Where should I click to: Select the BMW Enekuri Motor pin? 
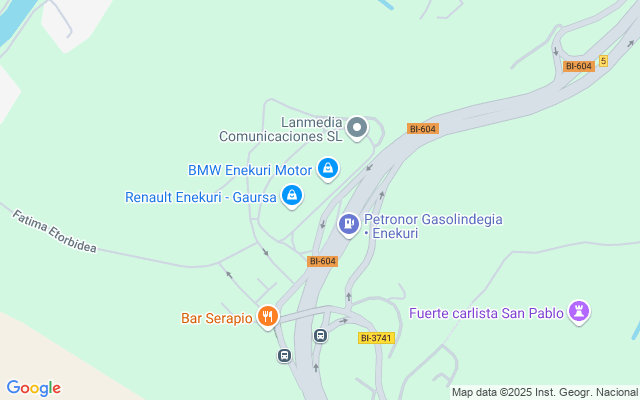(x=327, y=169)
